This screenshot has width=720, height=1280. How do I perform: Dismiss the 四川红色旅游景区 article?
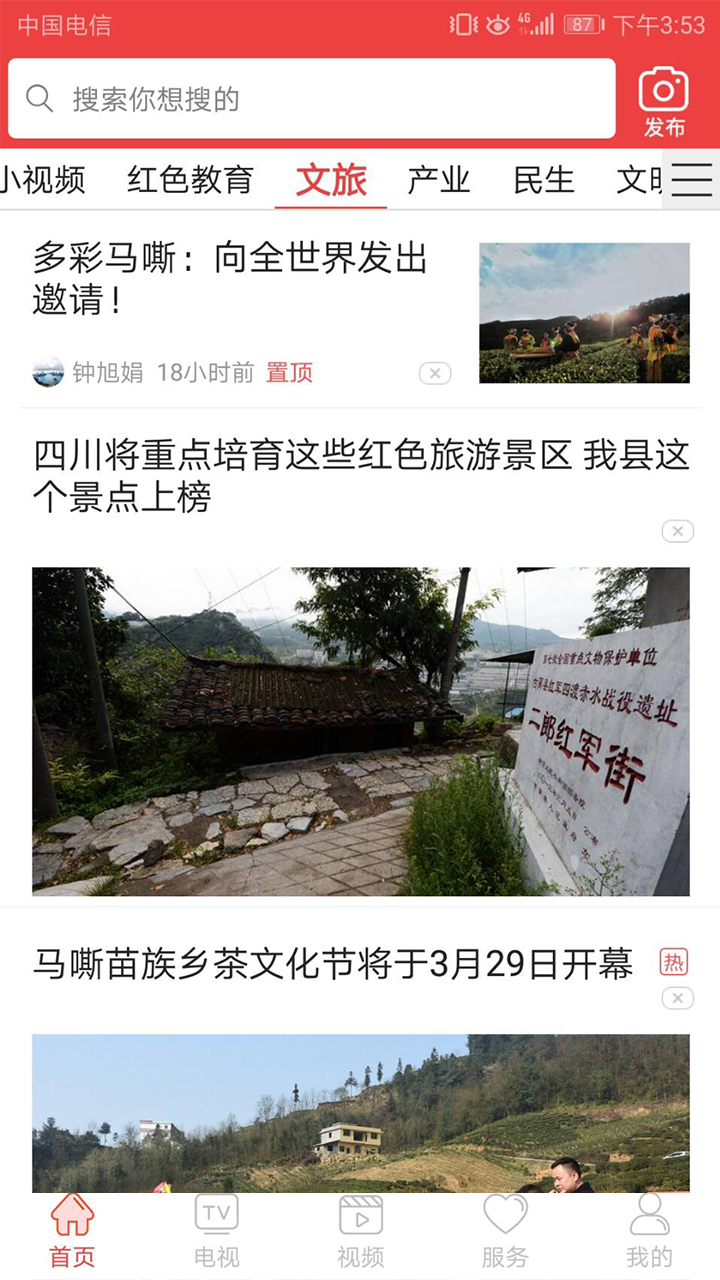coord(677,531)
